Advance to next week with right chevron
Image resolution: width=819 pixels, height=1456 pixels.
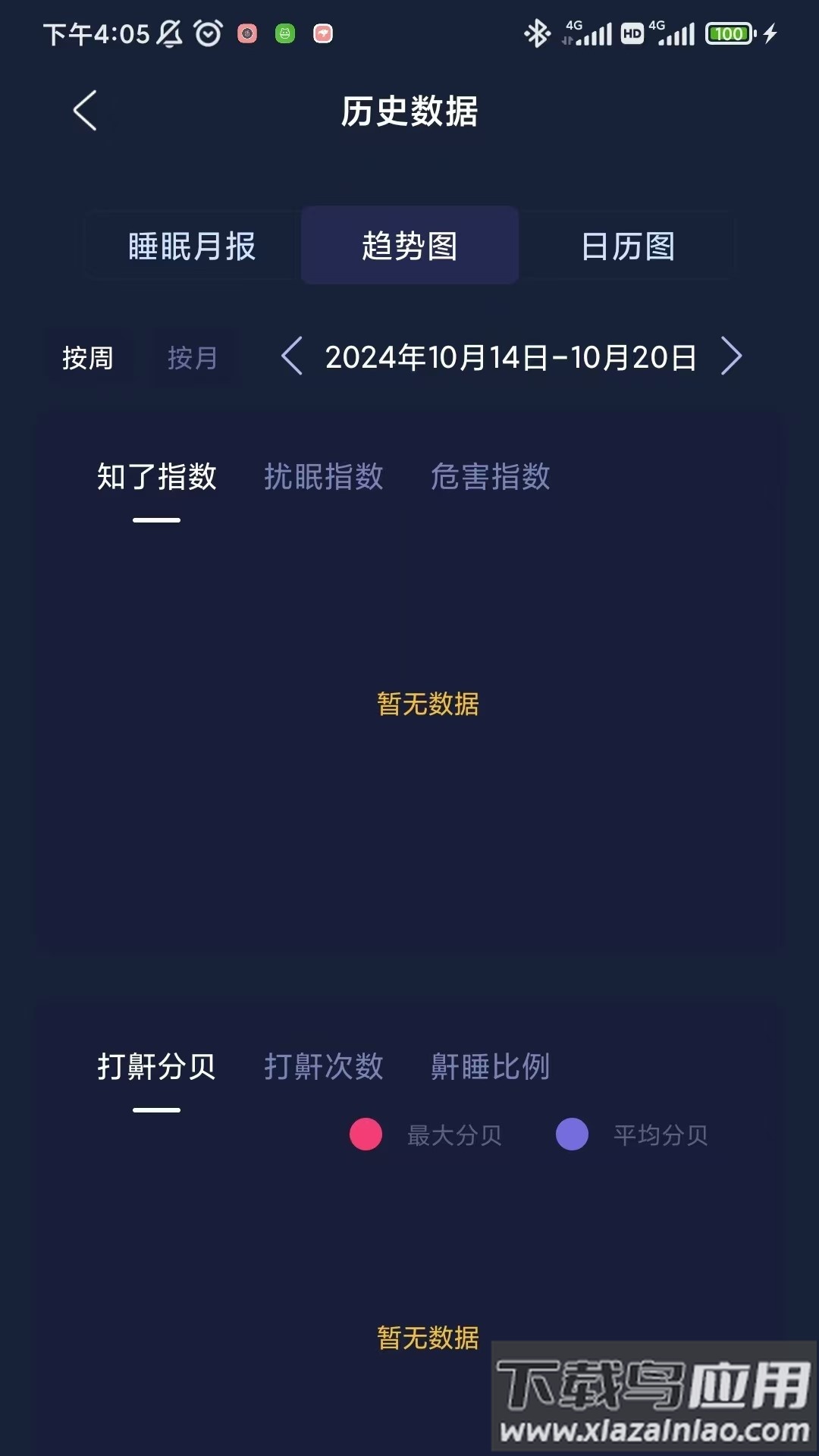pos(730,357)
